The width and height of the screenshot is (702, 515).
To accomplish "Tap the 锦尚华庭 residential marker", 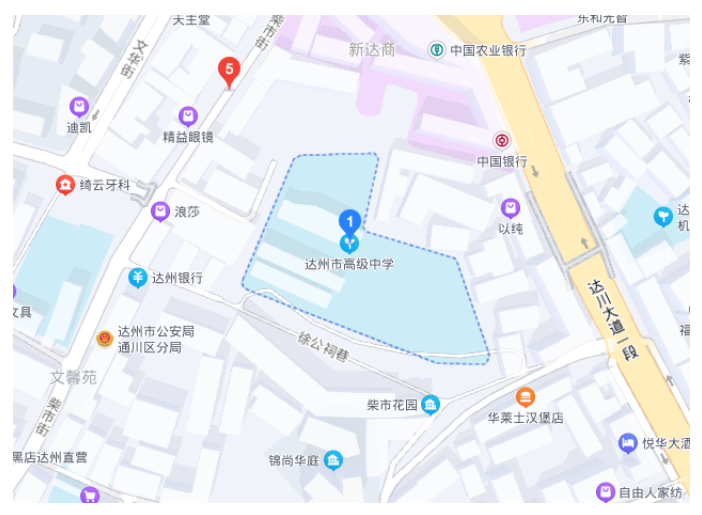I will (333, 460).
